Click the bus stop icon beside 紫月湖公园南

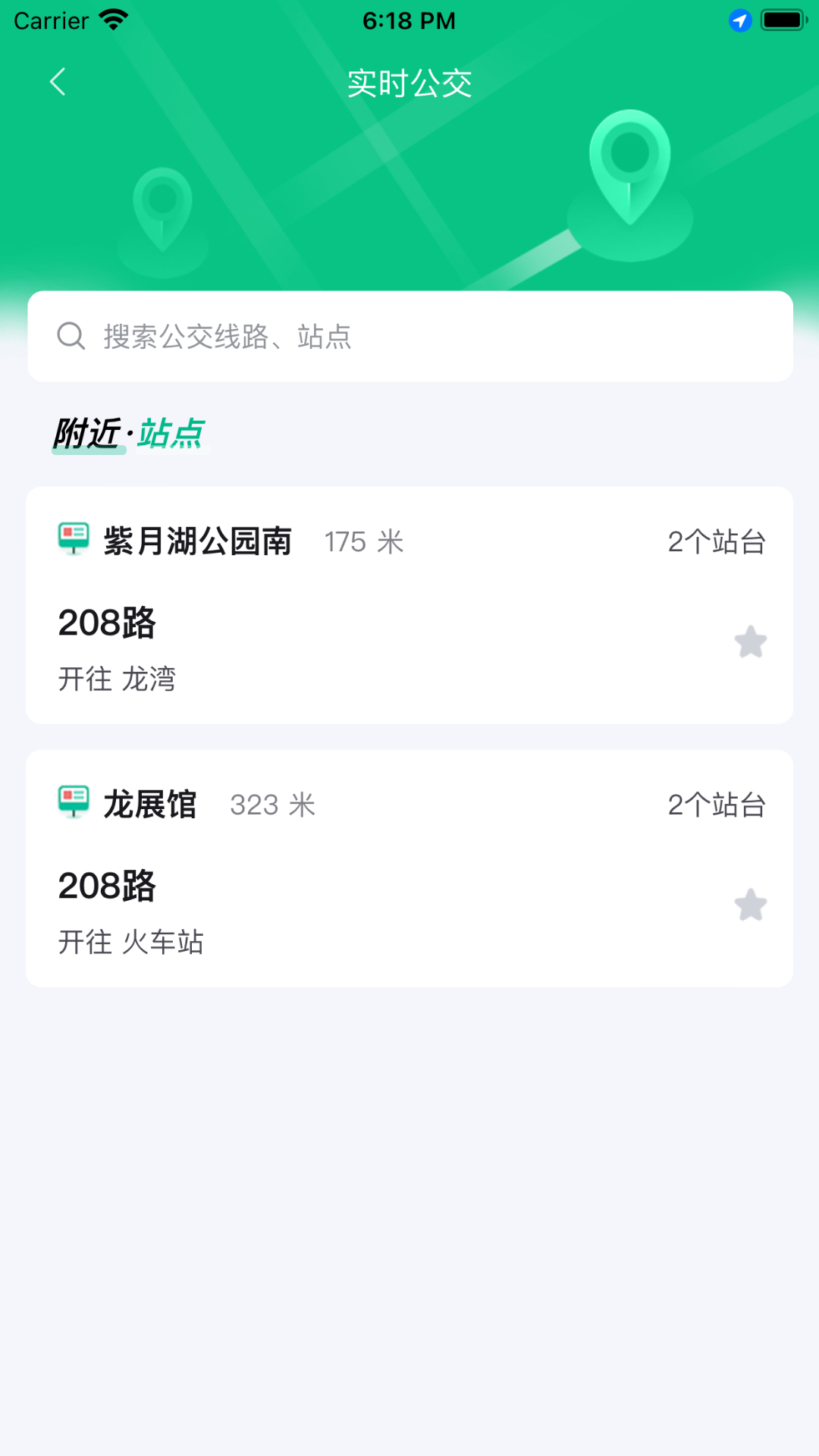tap(74, 540)
